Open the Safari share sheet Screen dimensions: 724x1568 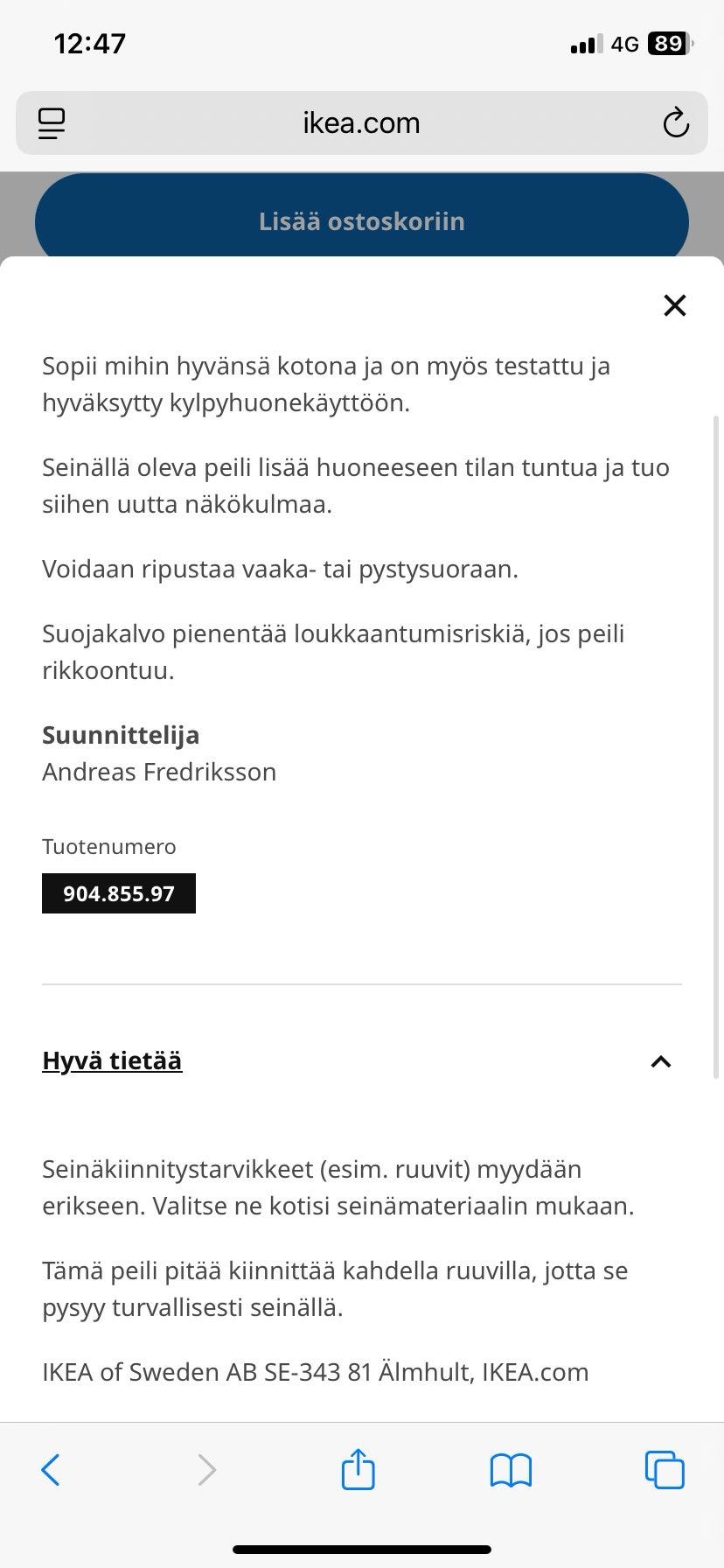click(358, 1470)
